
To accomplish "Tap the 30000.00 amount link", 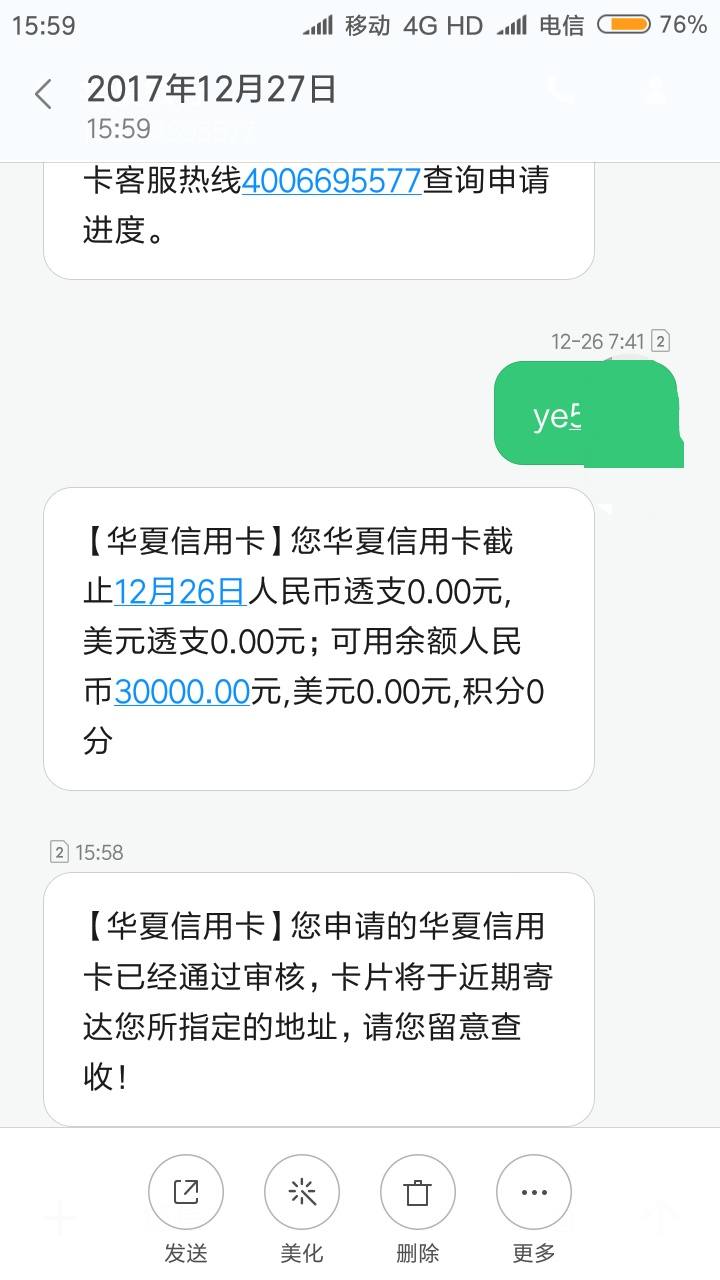I will pyautogui.click(x=182, y=692).
